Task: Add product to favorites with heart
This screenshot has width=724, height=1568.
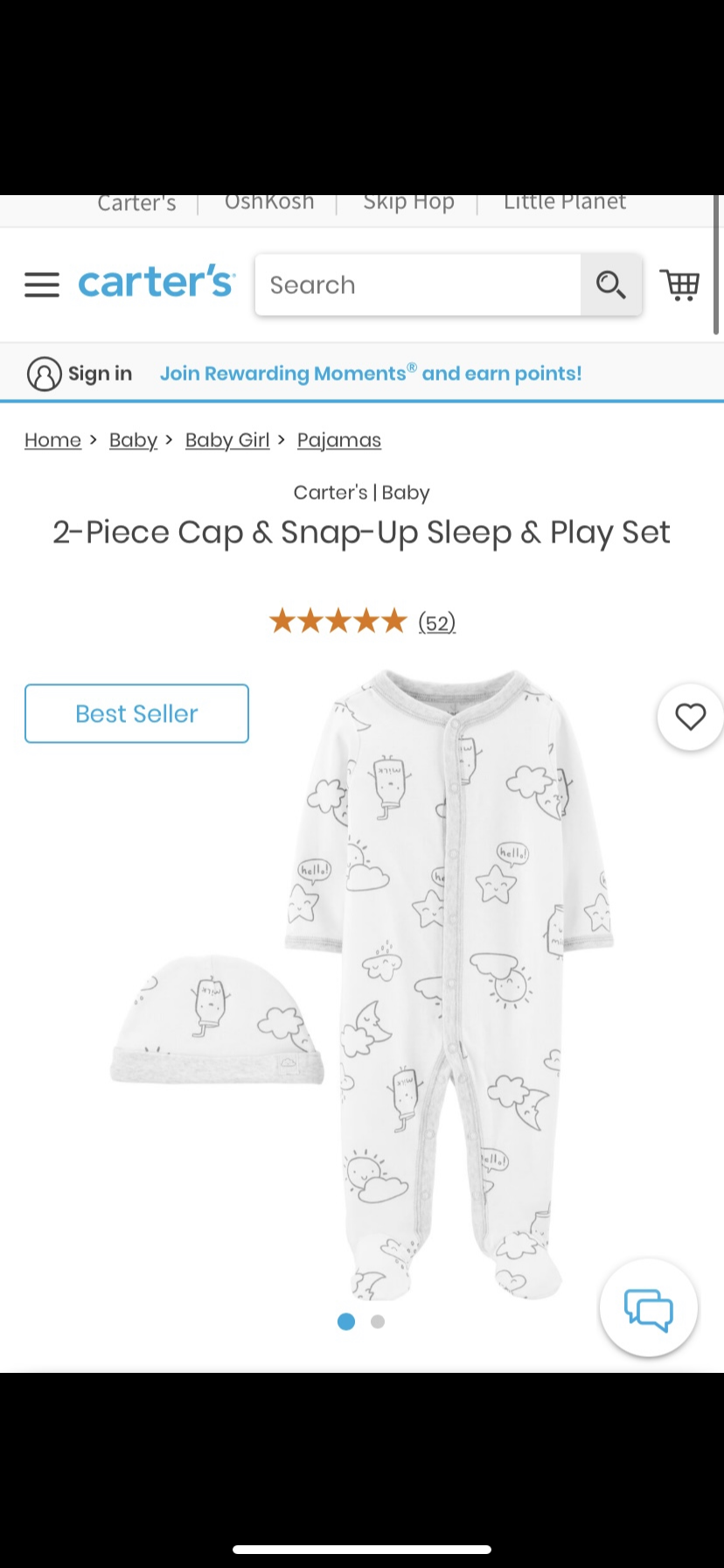Action: pyautogui.click(x=690, y=717)
